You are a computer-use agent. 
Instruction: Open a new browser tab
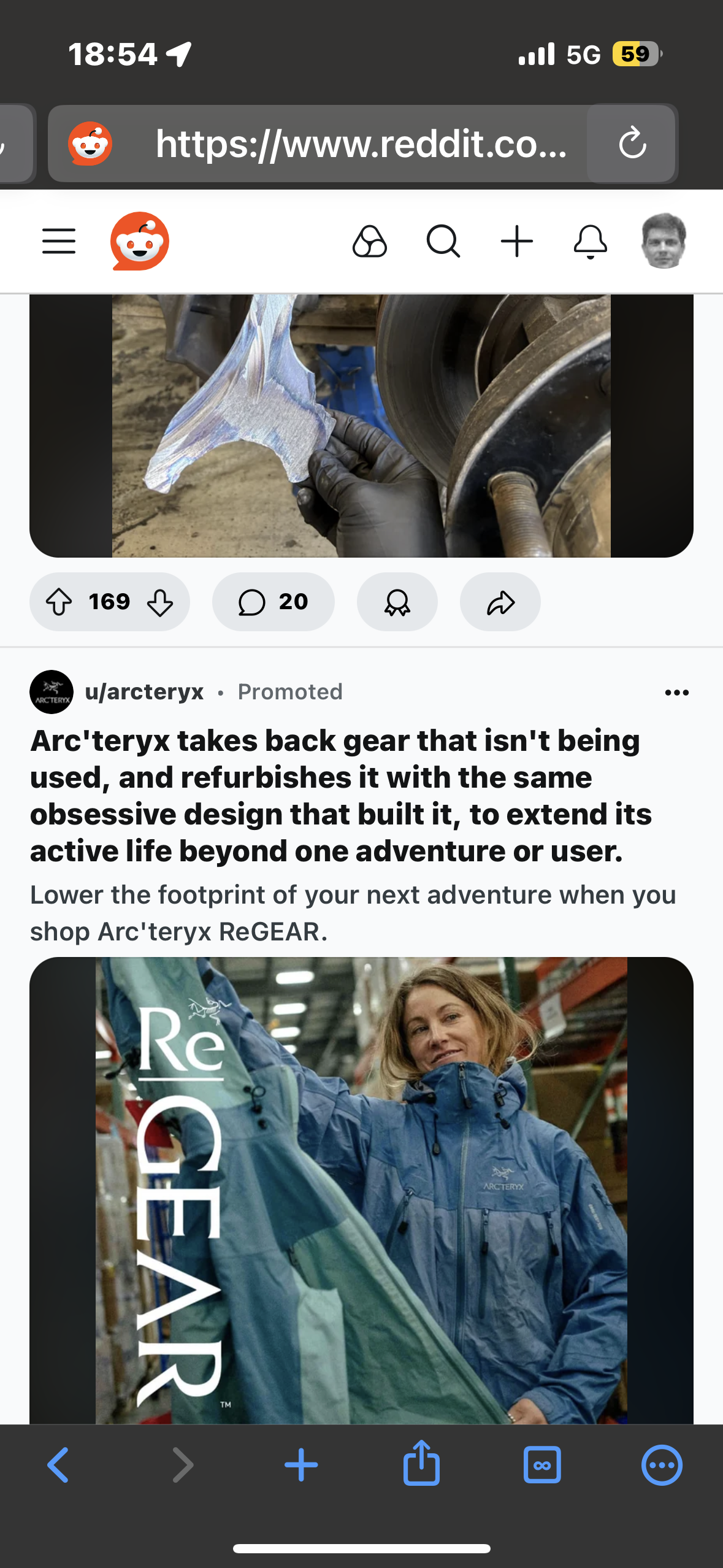pos(301,1465)
